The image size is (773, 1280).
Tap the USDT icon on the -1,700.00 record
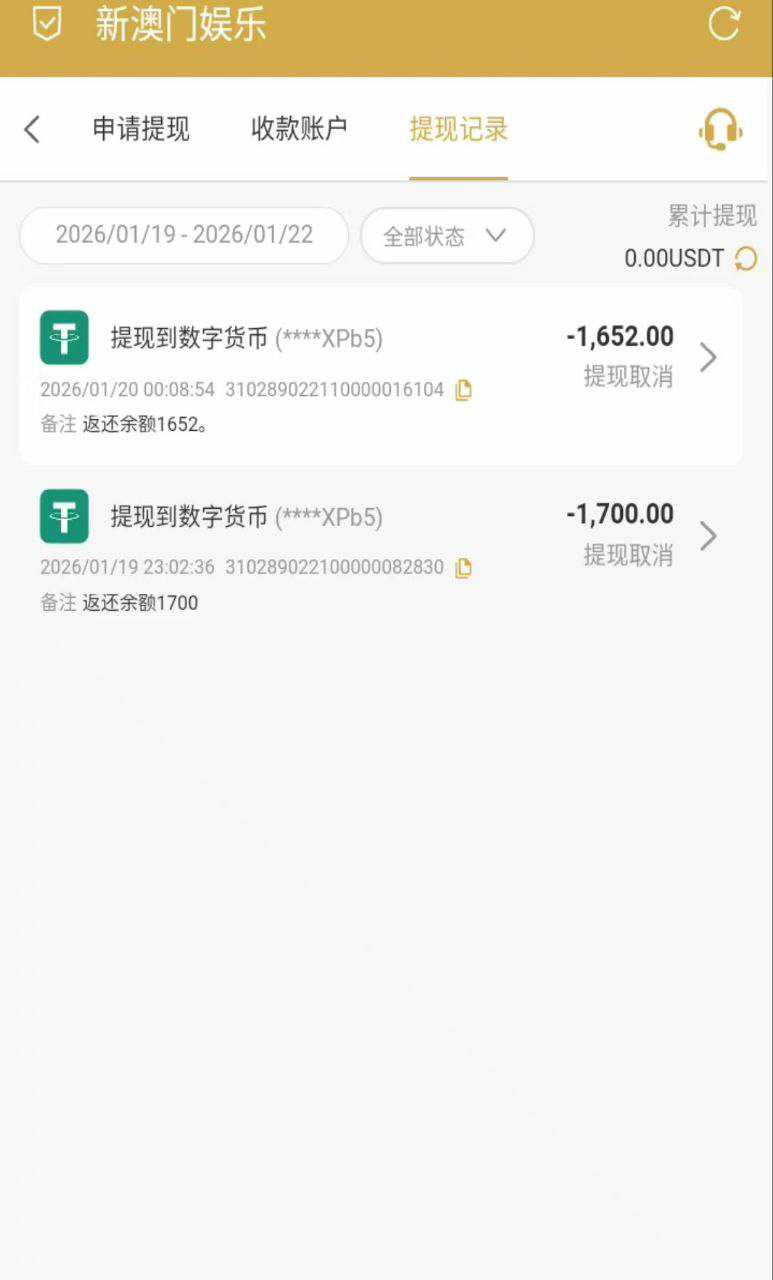tap(64, 516)
